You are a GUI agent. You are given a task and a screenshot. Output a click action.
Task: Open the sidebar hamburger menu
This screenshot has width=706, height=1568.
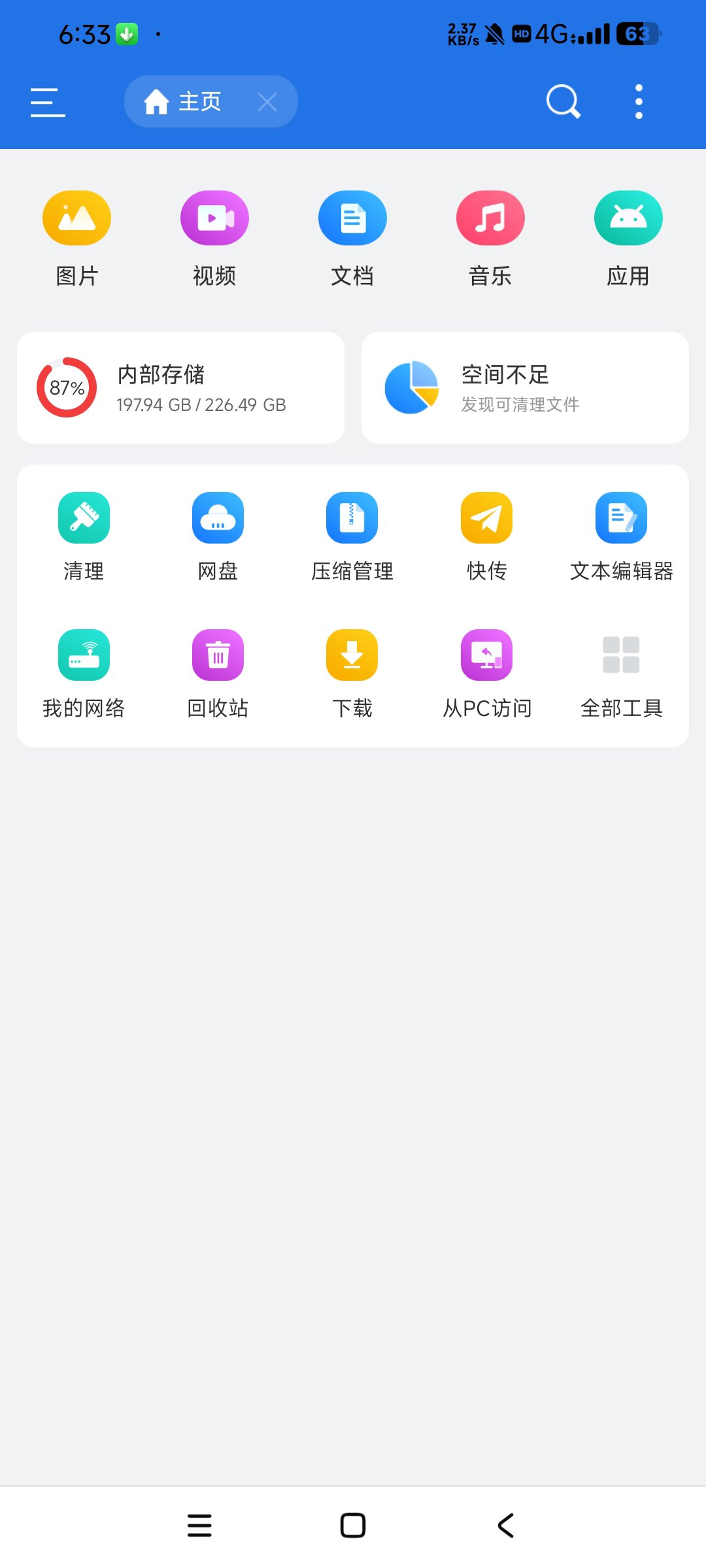tap(48, 101)
